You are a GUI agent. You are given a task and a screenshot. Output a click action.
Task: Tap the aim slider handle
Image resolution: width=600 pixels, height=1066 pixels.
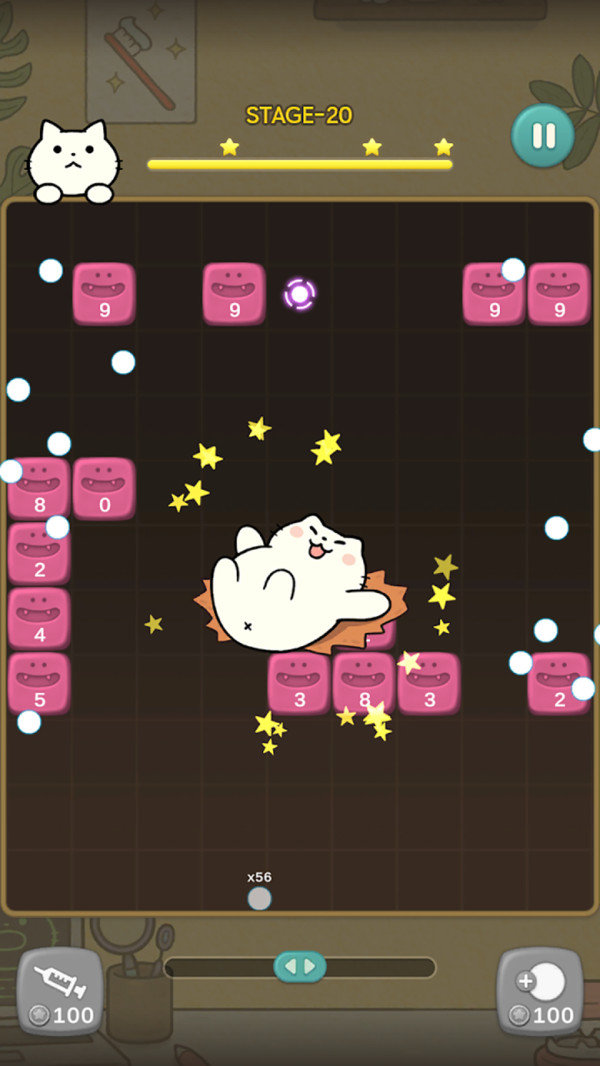[x=300, y=966]
